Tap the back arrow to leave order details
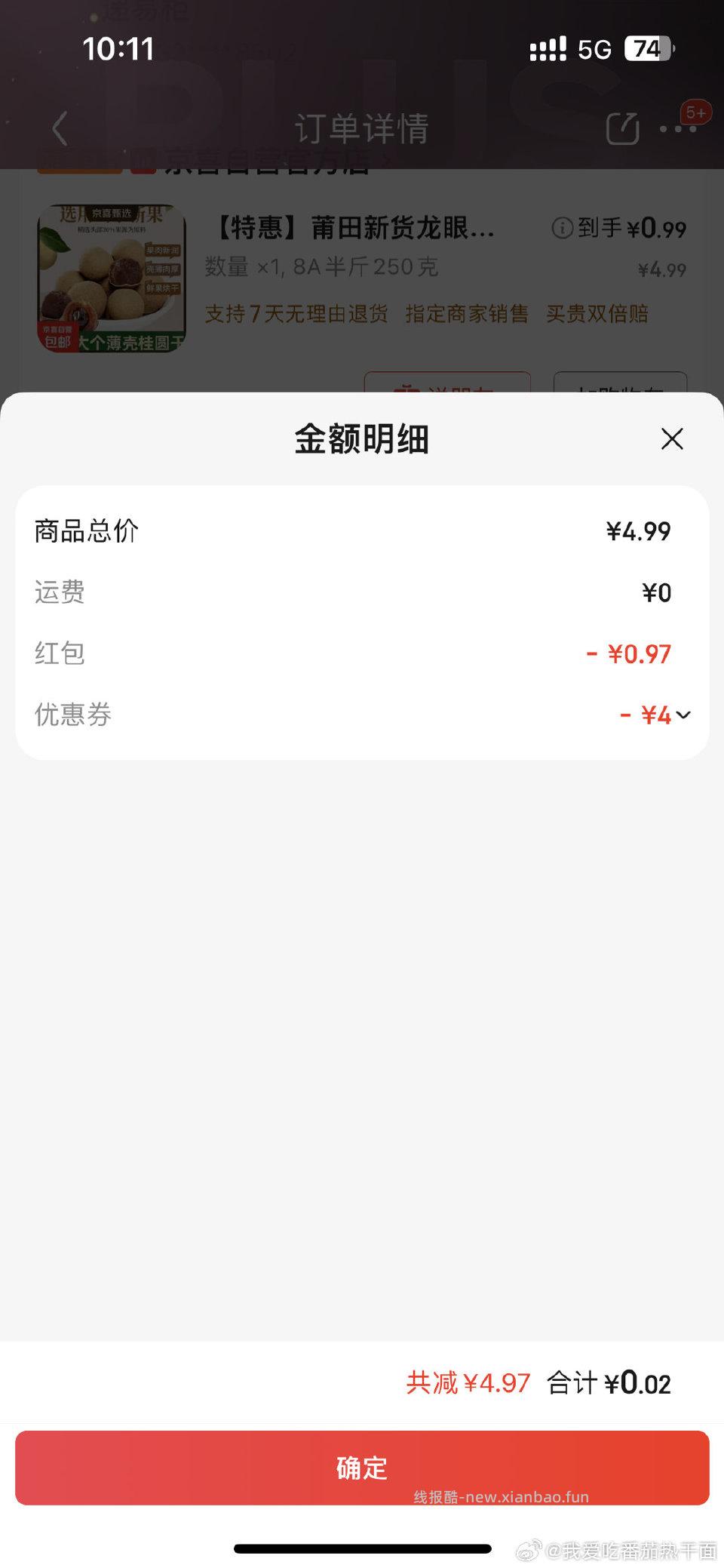724x1568 pixels. pyautogui.click(x=60, y=128)
